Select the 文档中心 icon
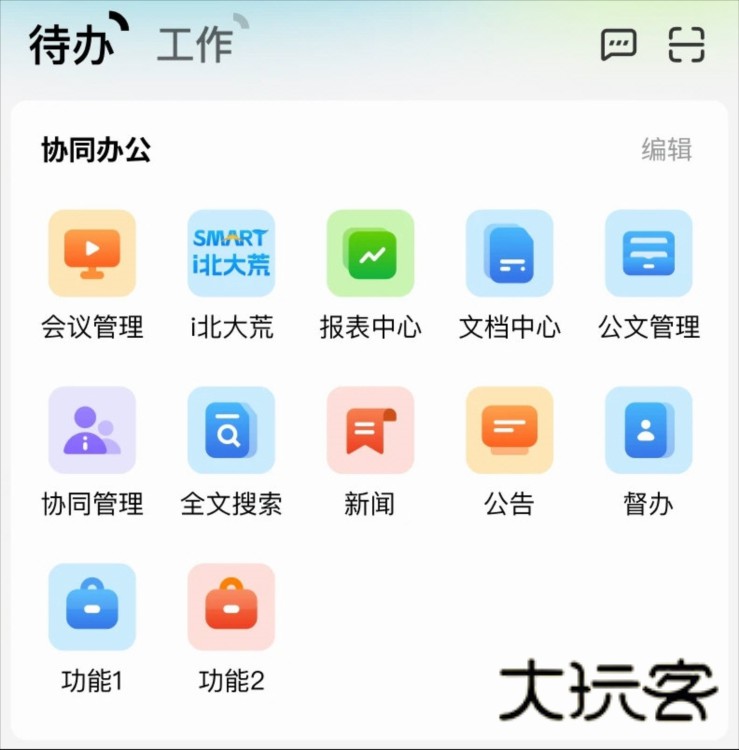739x750 pixels. (x=508, y=252)
